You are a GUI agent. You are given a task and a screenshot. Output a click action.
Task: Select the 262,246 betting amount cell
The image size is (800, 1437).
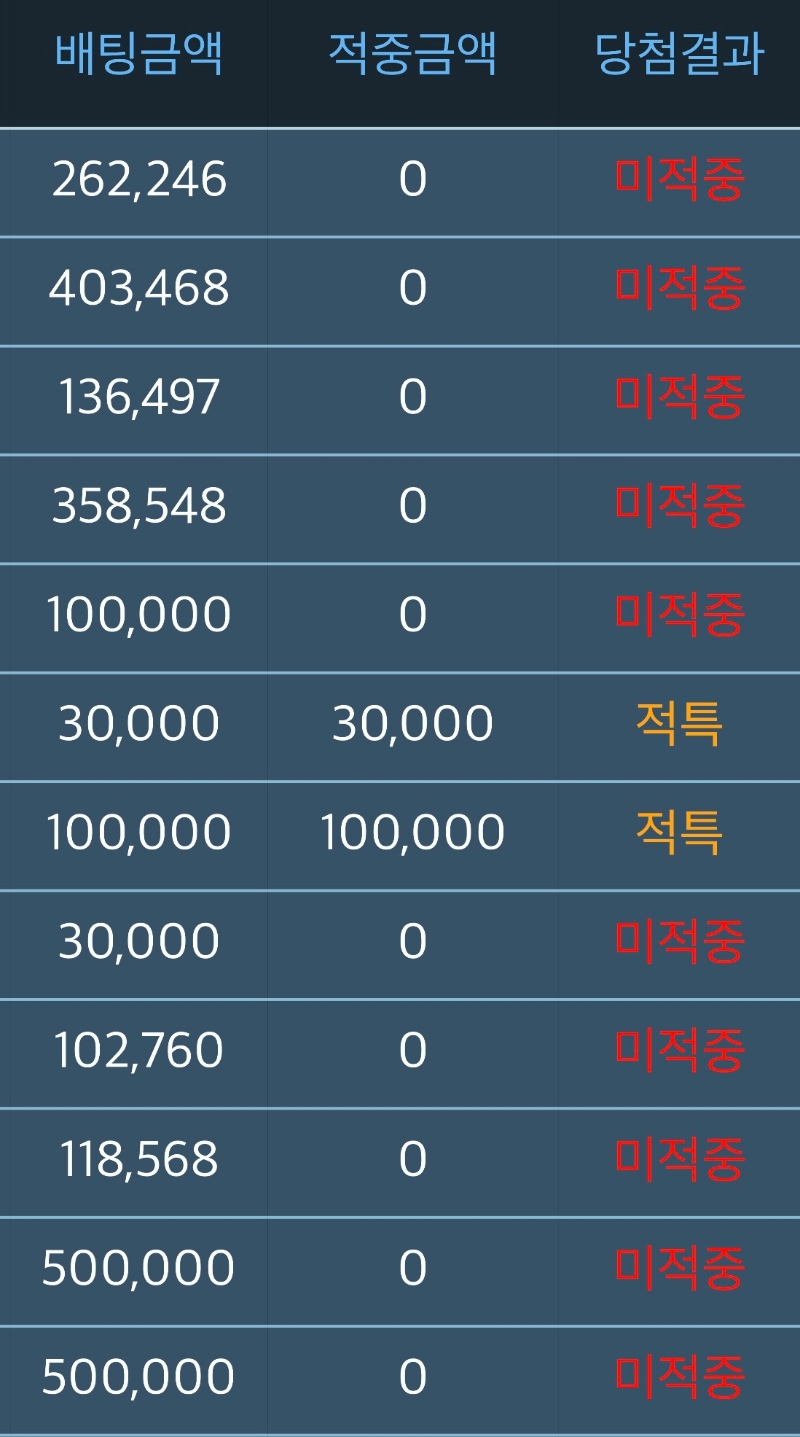140,182
